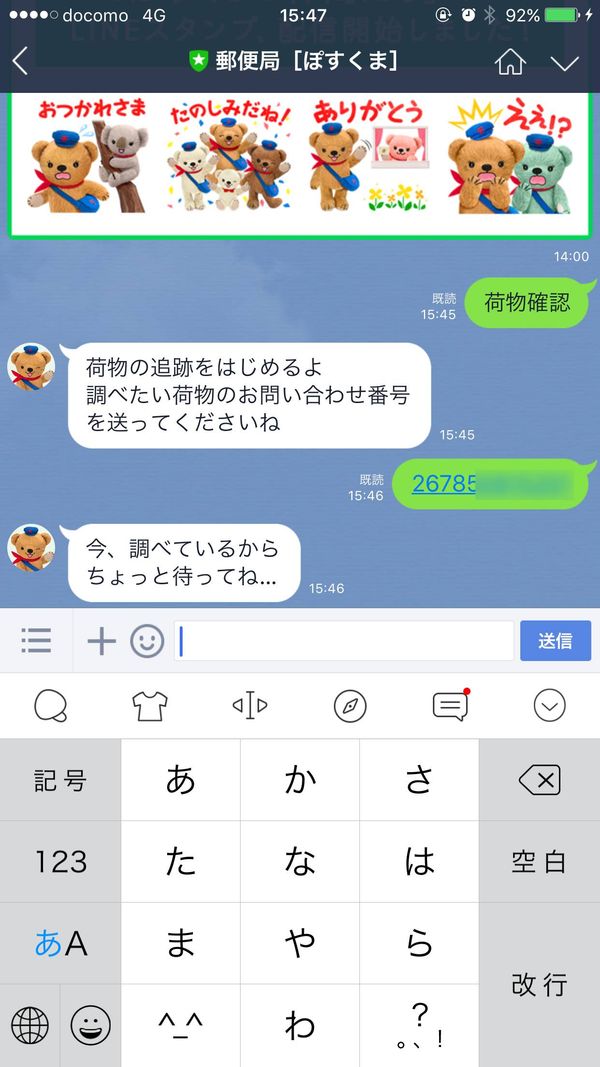Image resolution: width=600 pixels, height=1067 pixels.
Task: Open the message icon with red dot
Action: tap(451, 705)
